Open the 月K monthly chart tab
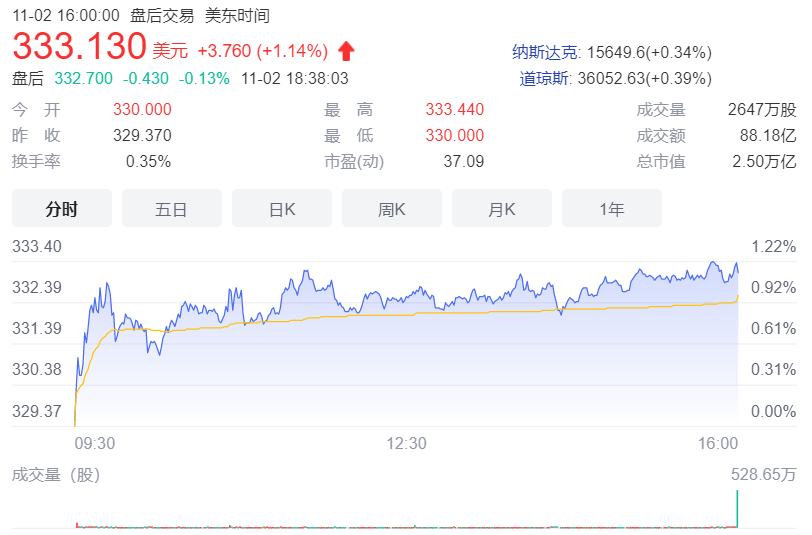 point(502,209)
